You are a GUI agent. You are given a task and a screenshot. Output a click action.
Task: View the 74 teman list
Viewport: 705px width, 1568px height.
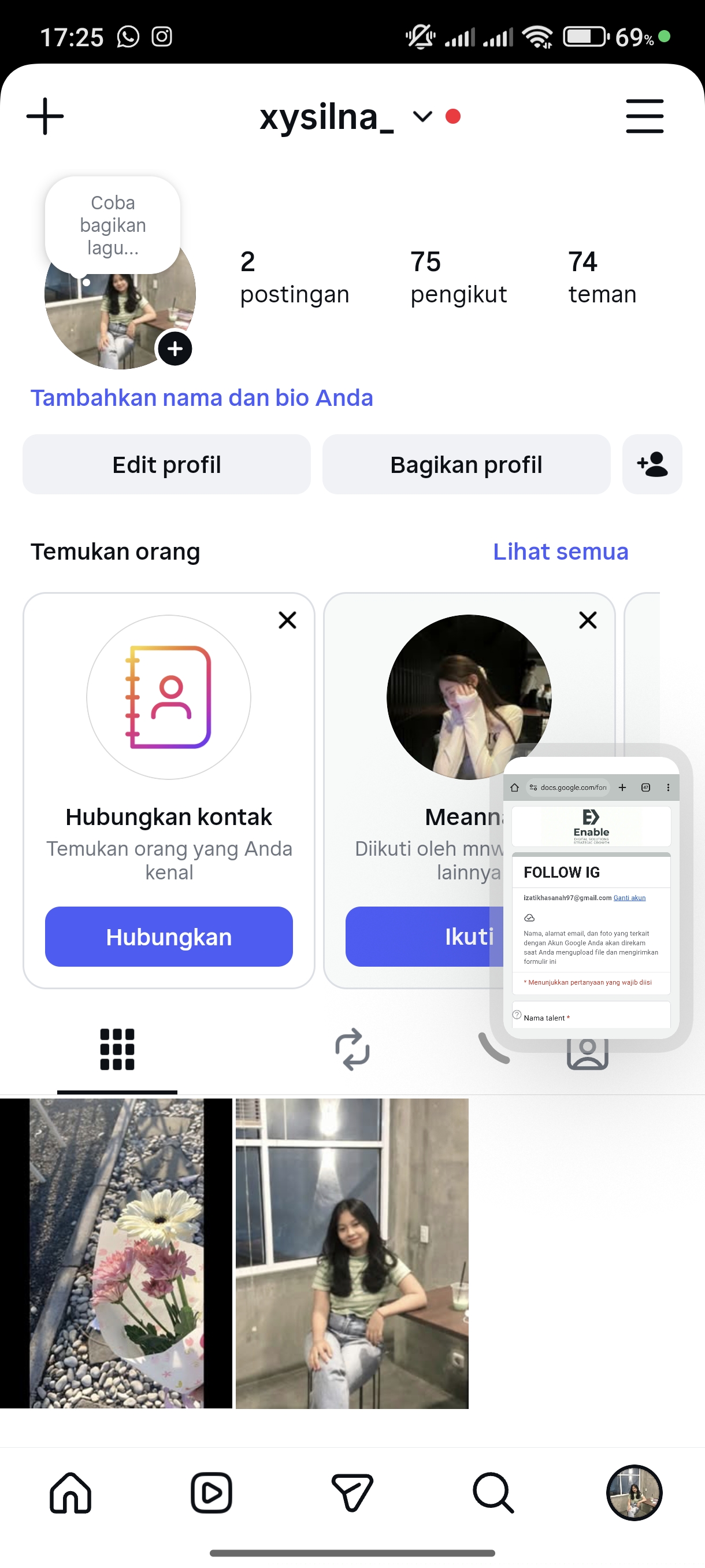coord(602,277)
